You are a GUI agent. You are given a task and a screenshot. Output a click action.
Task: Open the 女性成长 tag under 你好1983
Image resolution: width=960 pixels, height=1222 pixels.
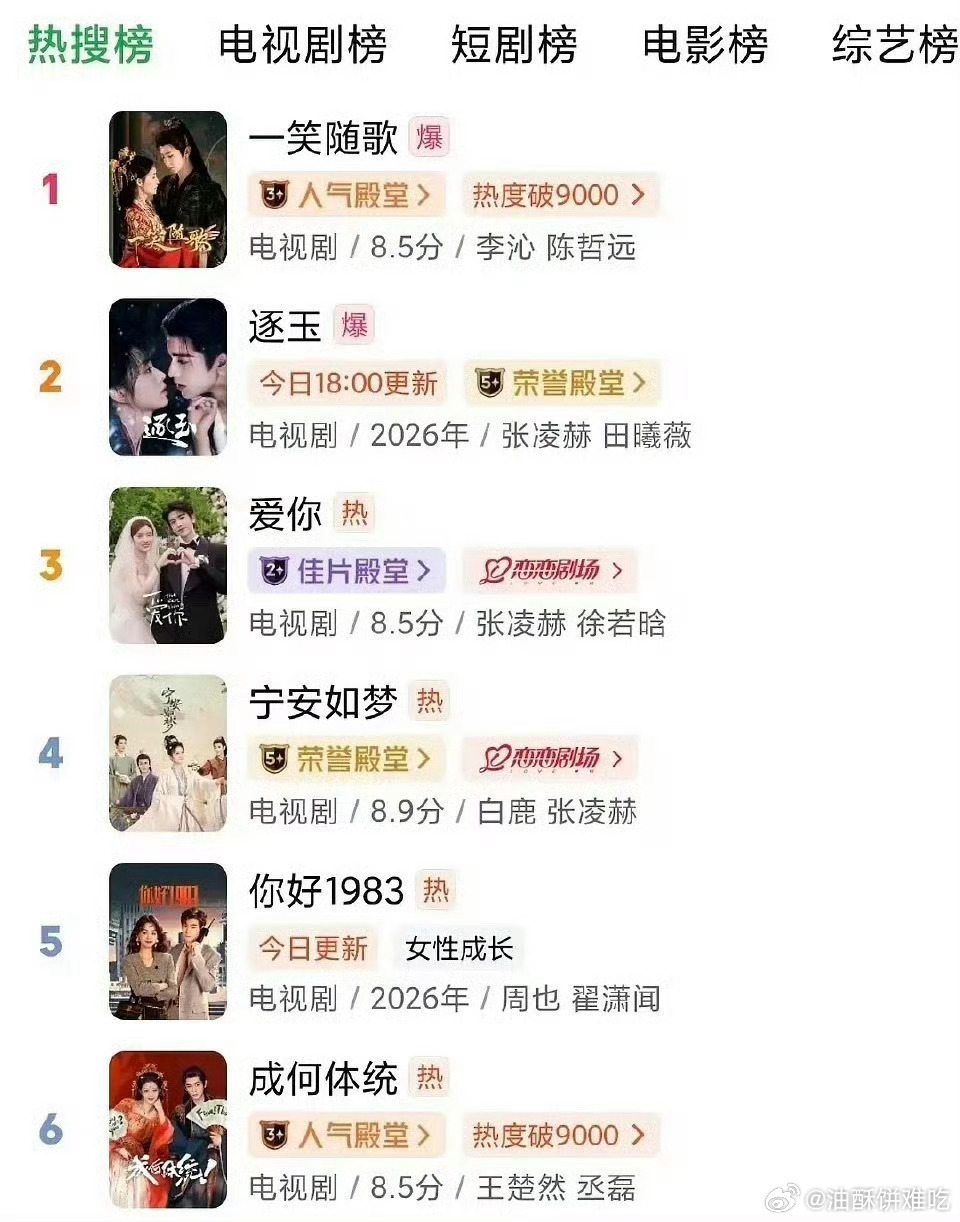[x=458, y=948]
